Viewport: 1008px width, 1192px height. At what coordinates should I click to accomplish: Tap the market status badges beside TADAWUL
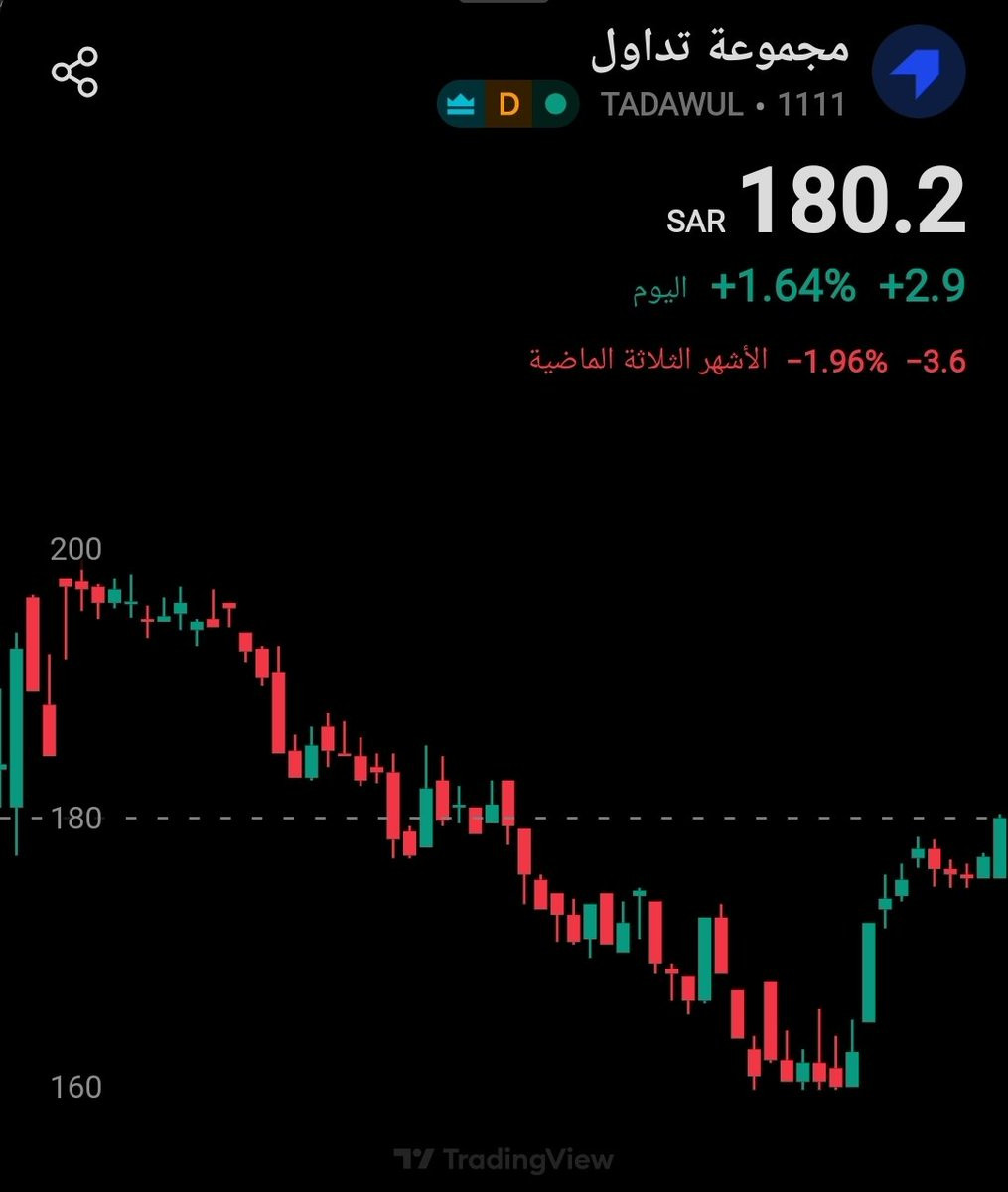pos(508,104)
